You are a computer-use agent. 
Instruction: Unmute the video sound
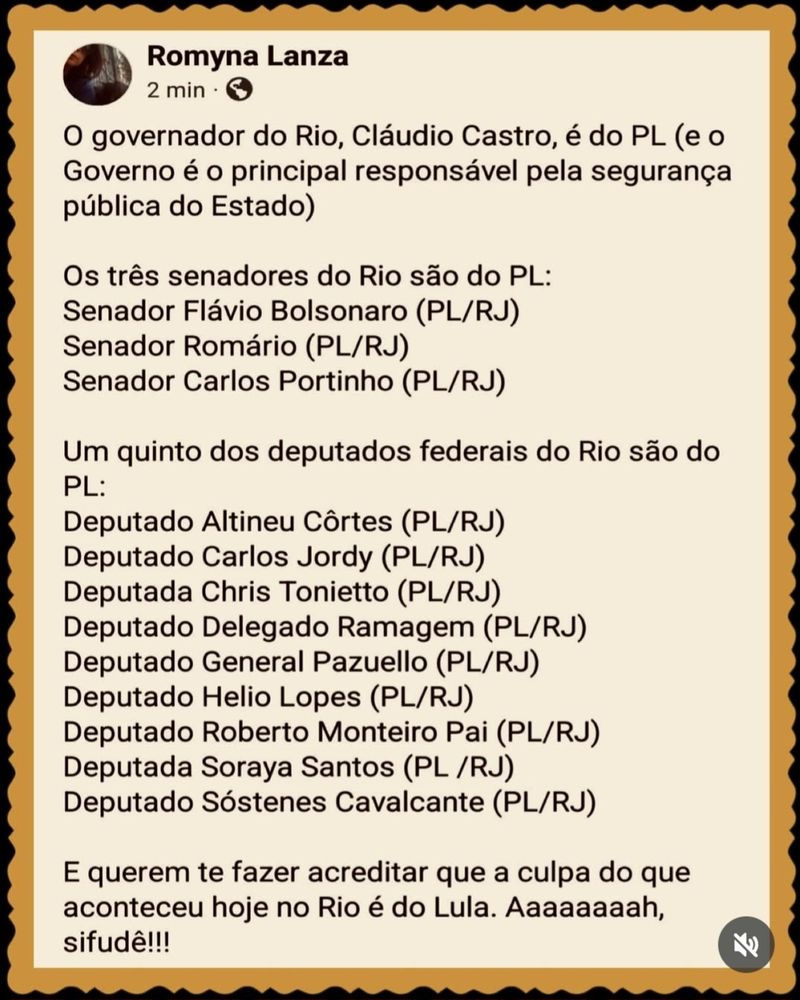click(x=746, y=945)
